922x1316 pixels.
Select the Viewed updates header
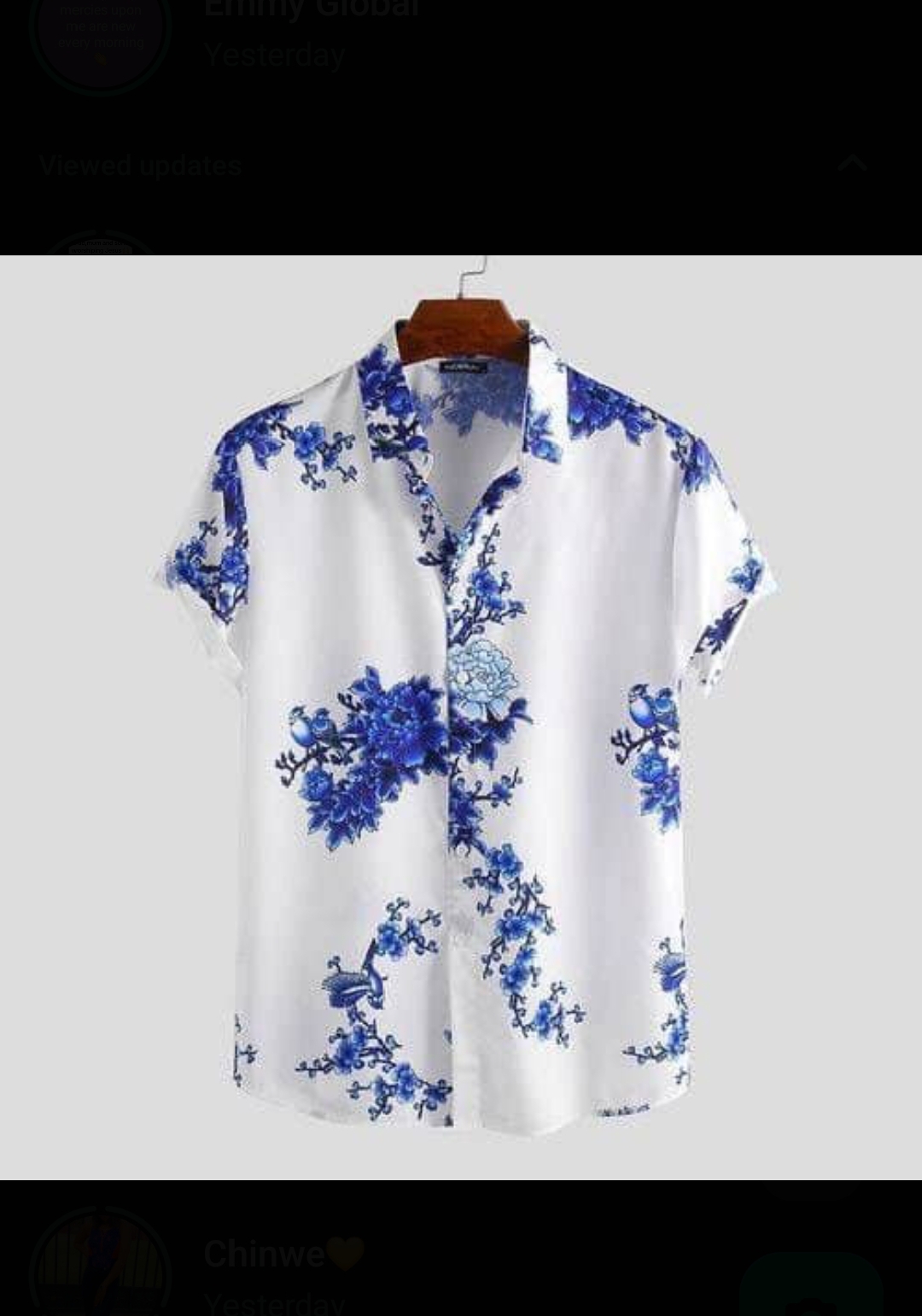click(139, 164)
